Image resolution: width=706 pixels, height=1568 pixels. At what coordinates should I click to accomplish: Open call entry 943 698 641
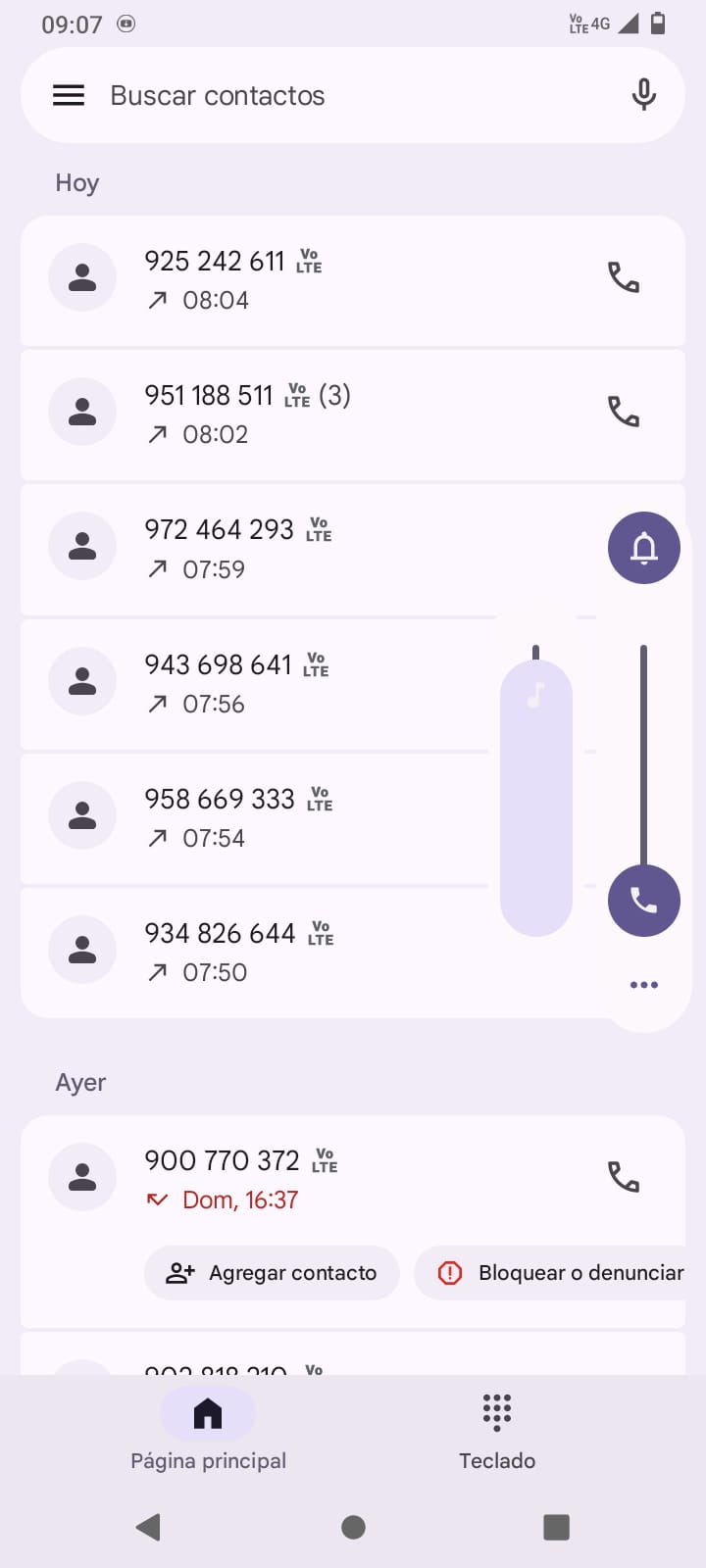(294, 683)
